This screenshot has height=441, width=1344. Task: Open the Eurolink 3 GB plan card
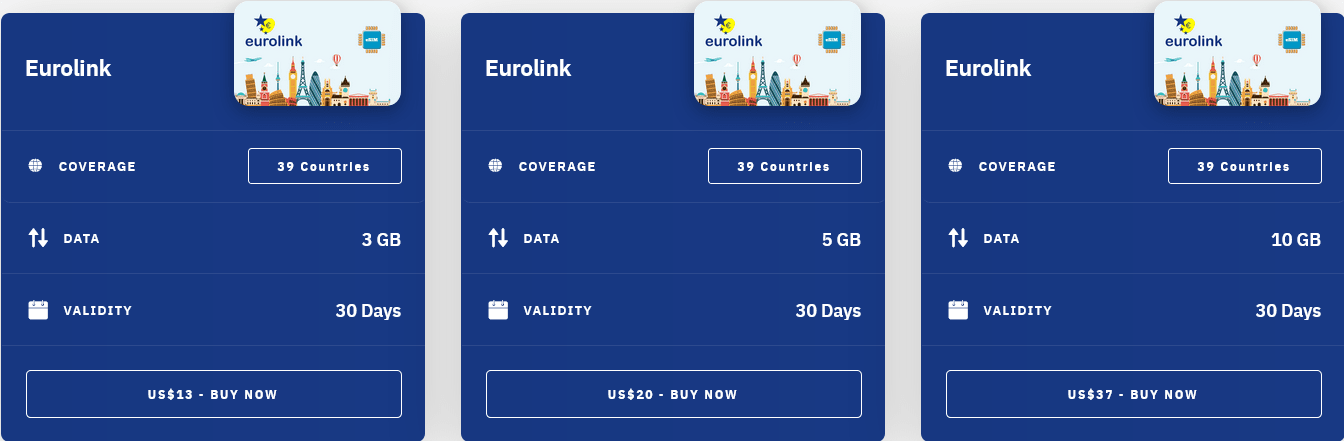pyautogui.click(x=68, y=68)
